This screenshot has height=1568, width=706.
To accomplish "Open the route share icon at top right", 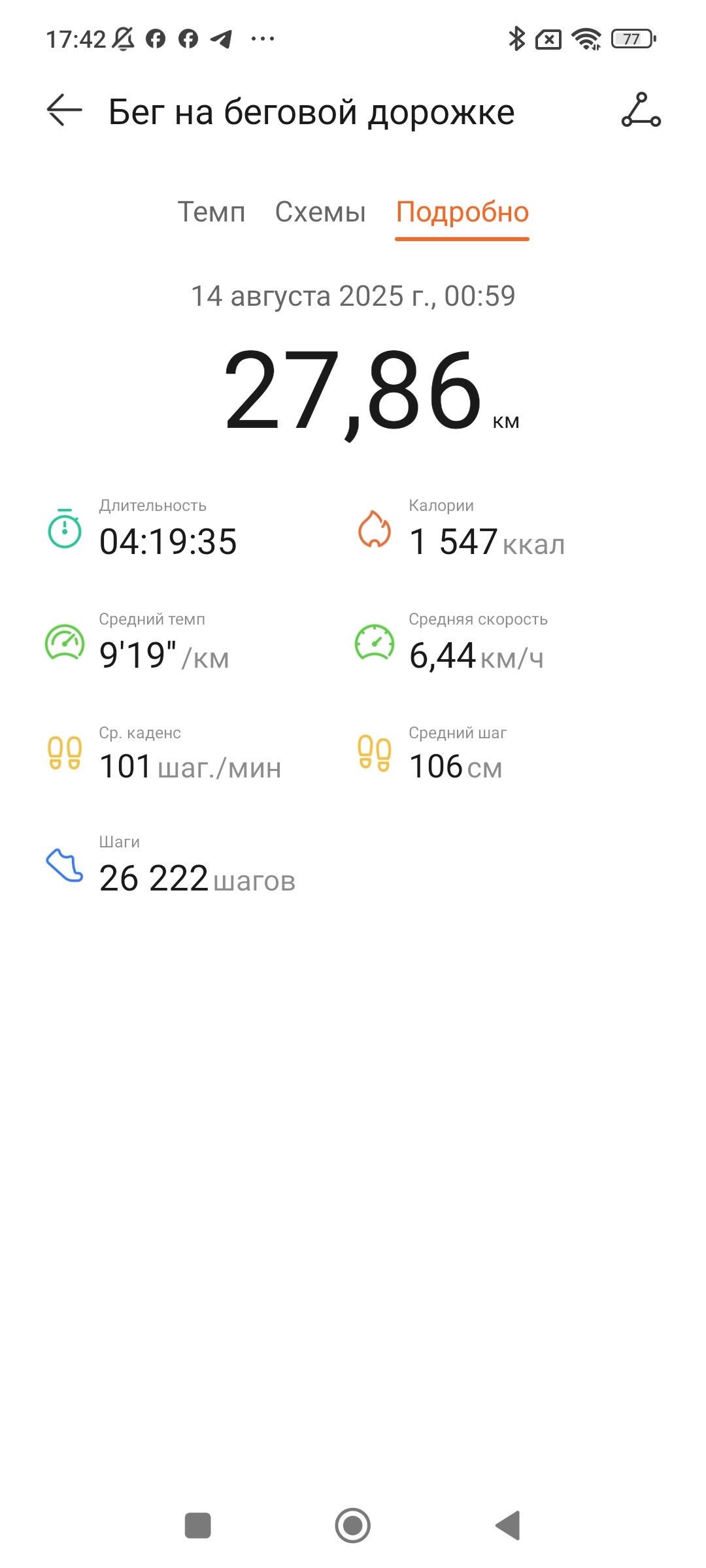I will 641,110.
